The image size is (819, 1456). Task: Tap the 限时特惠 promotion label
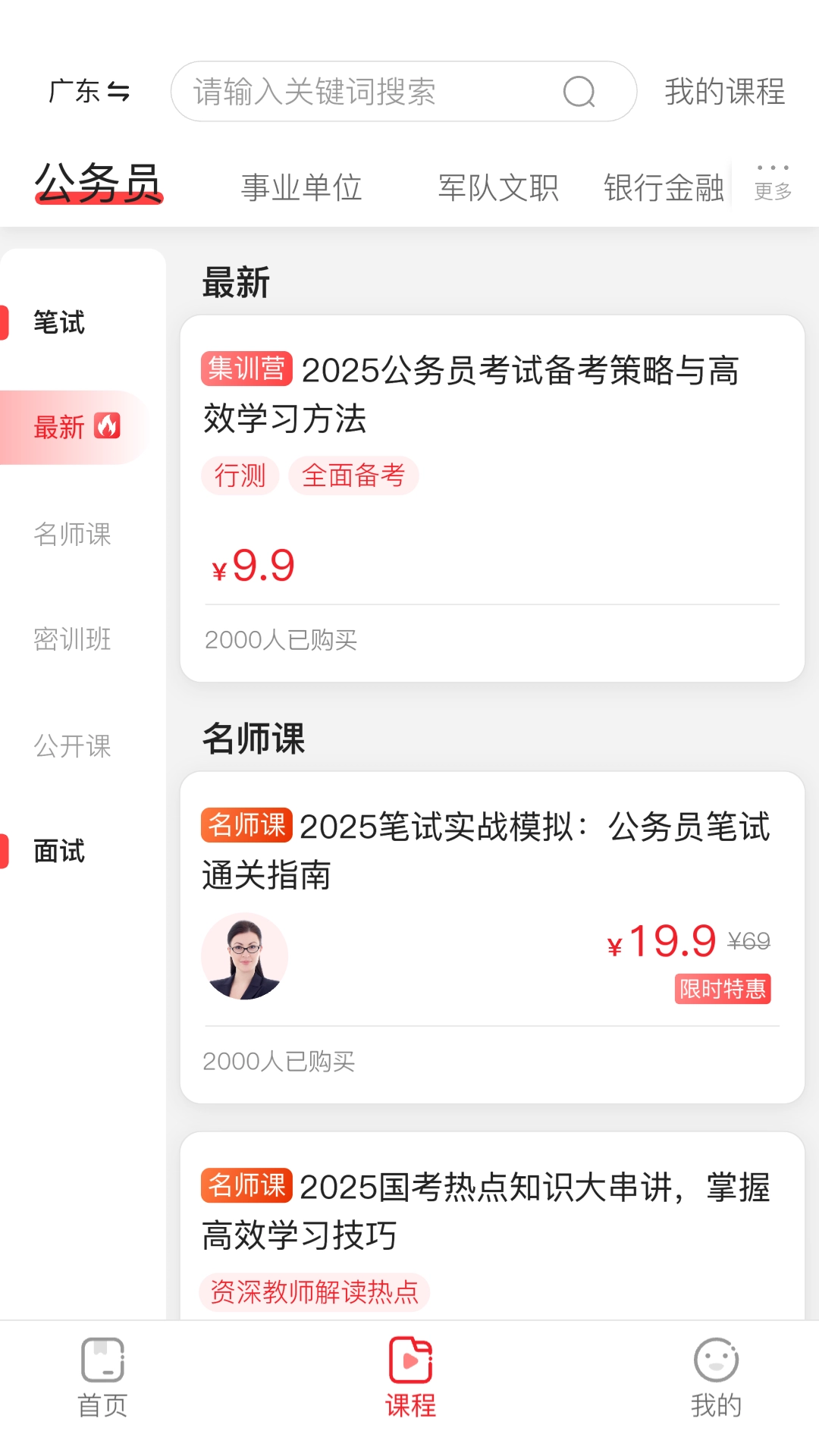click(722, 990)
